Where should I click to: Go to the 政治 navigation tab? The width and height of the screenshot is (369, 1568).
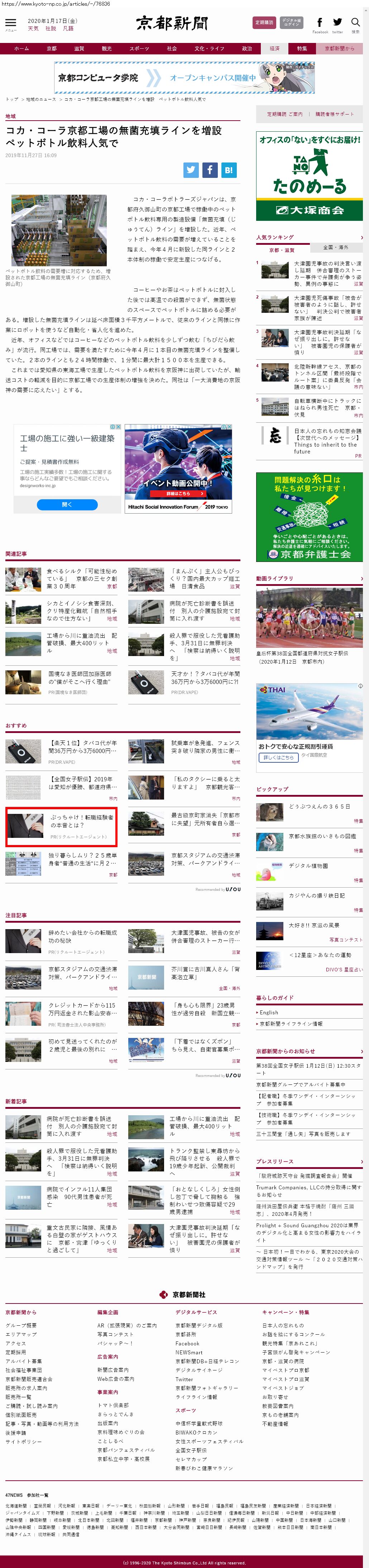point(246,49)
